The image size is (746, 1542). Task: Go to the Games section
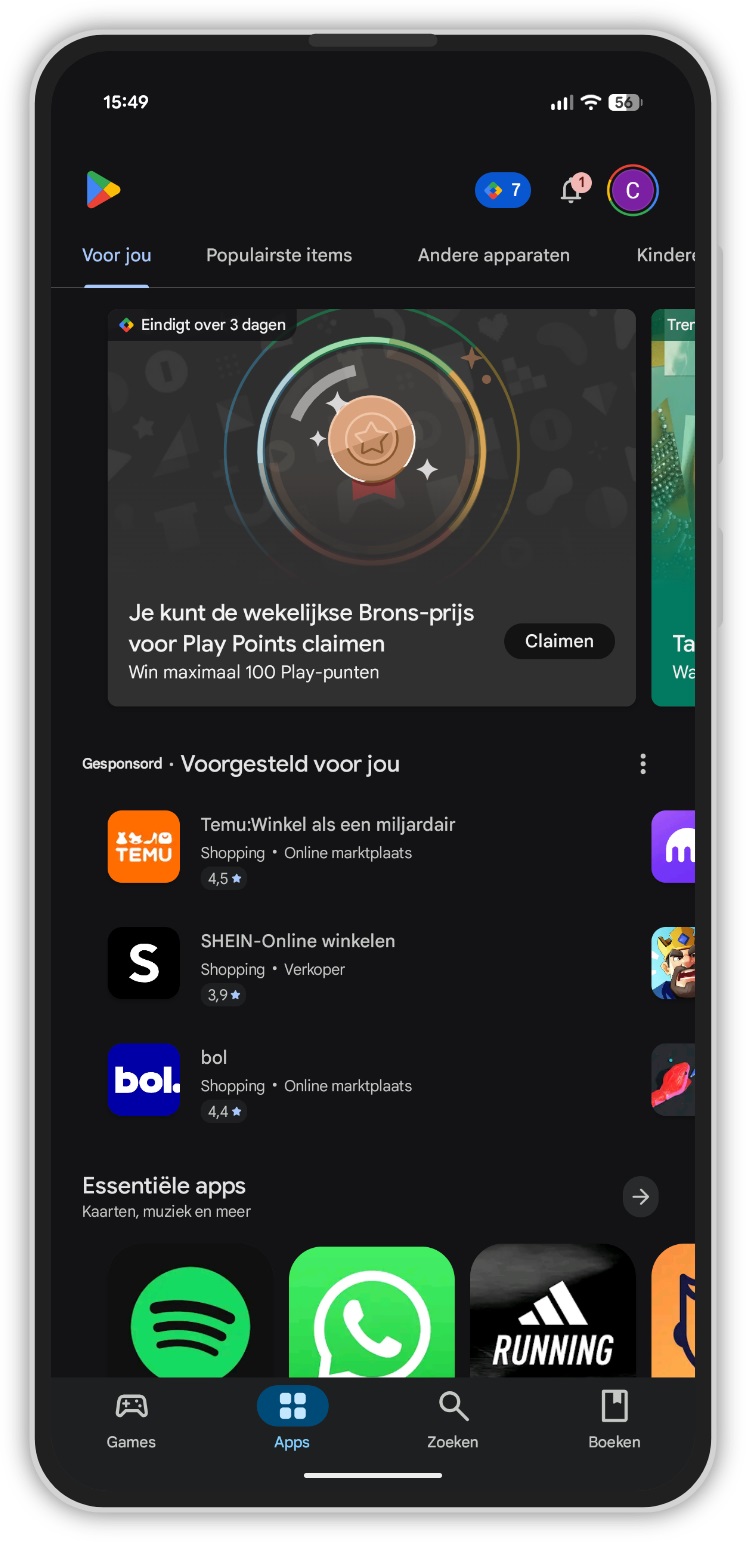[x=131, y=1420]
